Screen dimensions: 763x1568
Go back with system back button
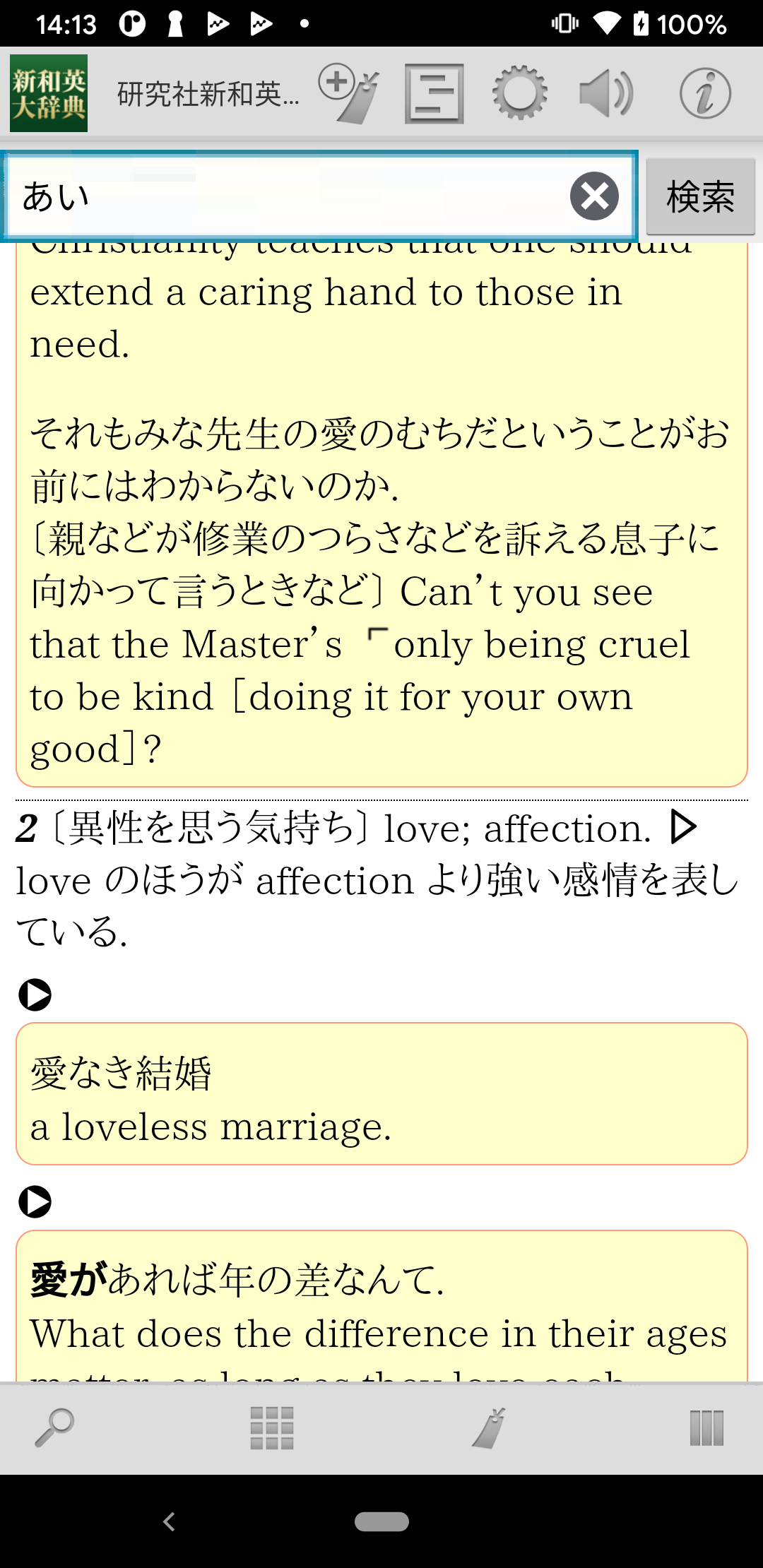pyautogui.click(x=169, y=1521)
